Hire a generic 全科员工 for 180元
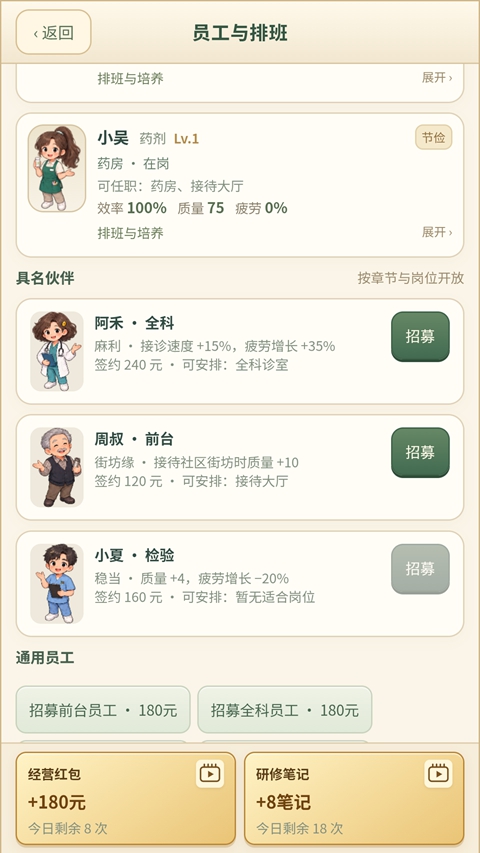The image size is (480, 853). pyautogui.click(x=285, y=709)
